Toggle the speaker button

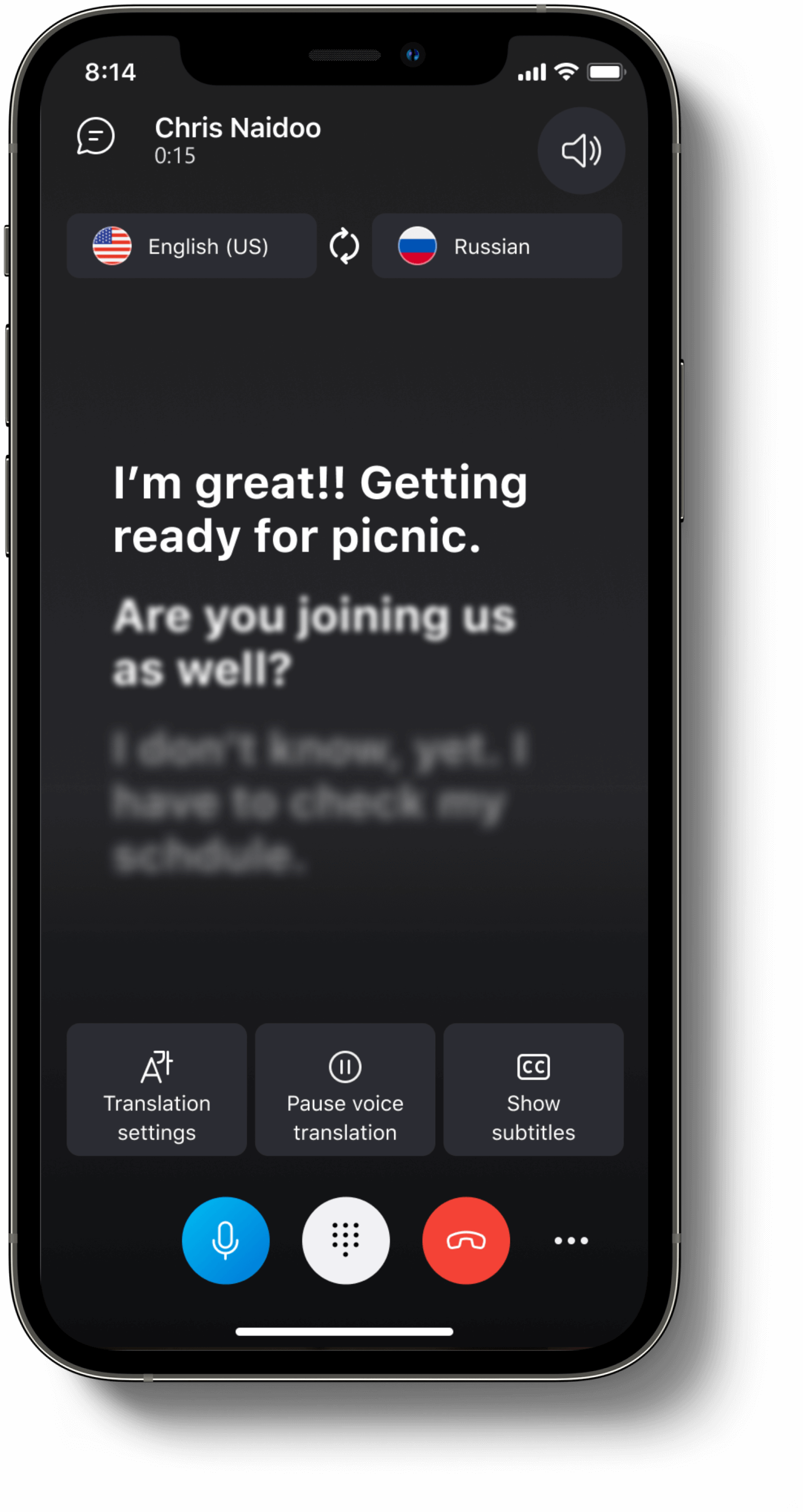point(580,151)
